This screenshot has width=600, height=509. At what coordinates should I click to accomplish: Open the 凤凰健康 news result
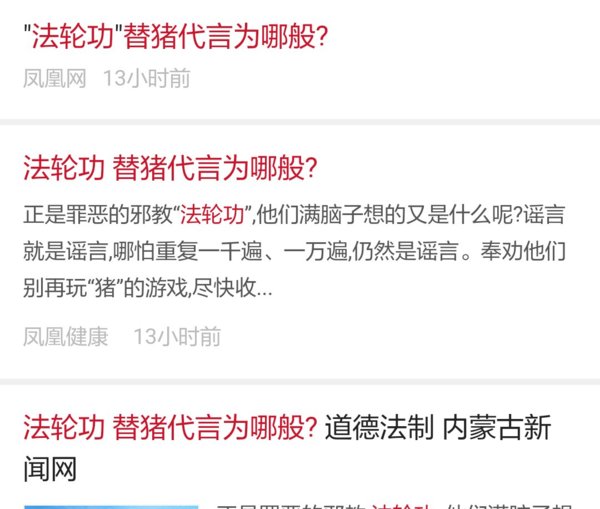(x=170, y=167)
